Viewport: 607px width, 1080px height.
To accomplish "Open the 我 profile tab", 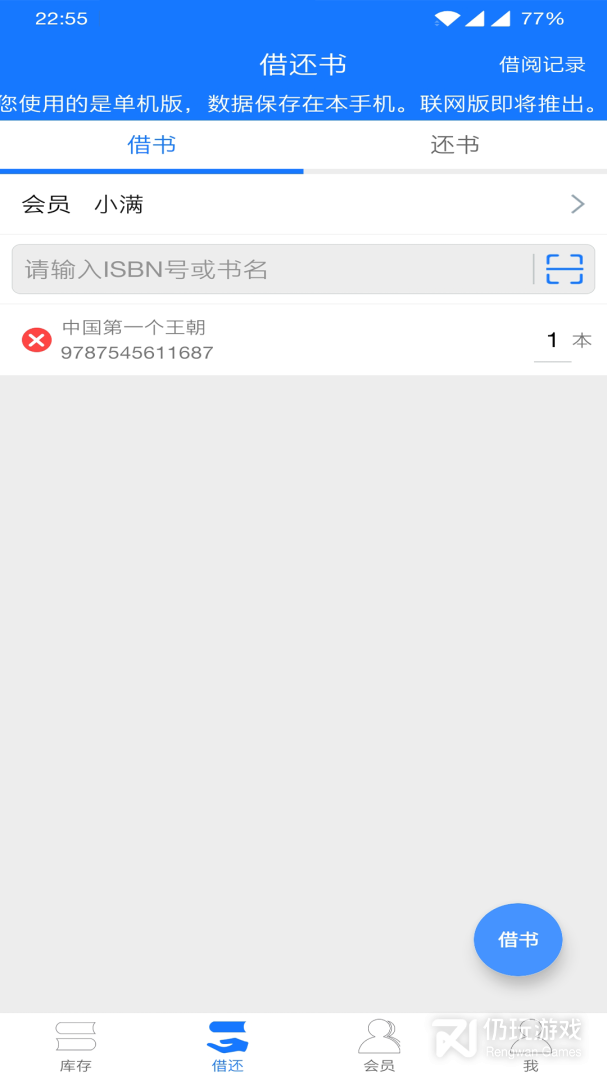I will 531,1046.
